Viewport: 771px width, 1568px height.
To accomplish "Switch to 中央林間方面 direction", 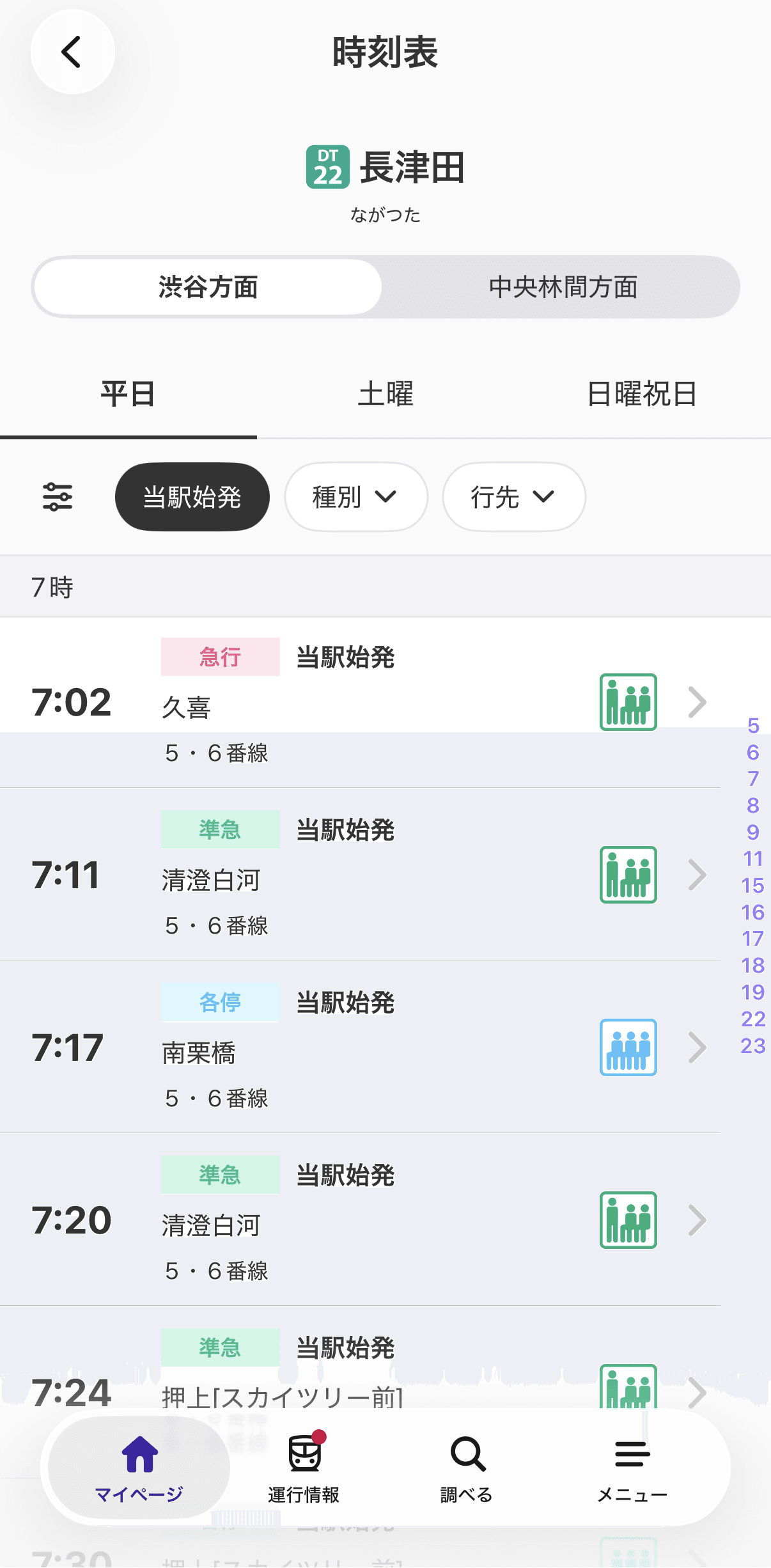I will click(x=563, y=287).
